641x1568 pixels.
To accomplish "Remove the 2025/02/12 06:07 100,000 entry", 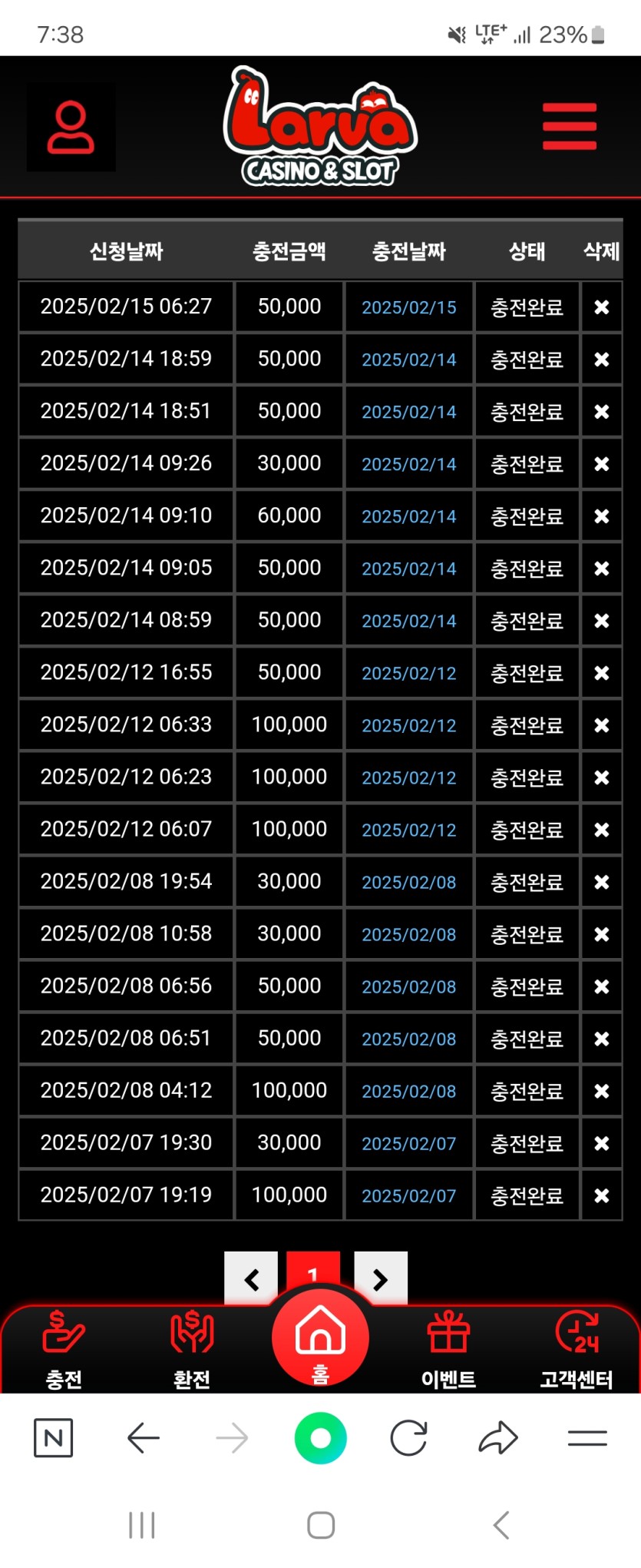I will [602, 830].
